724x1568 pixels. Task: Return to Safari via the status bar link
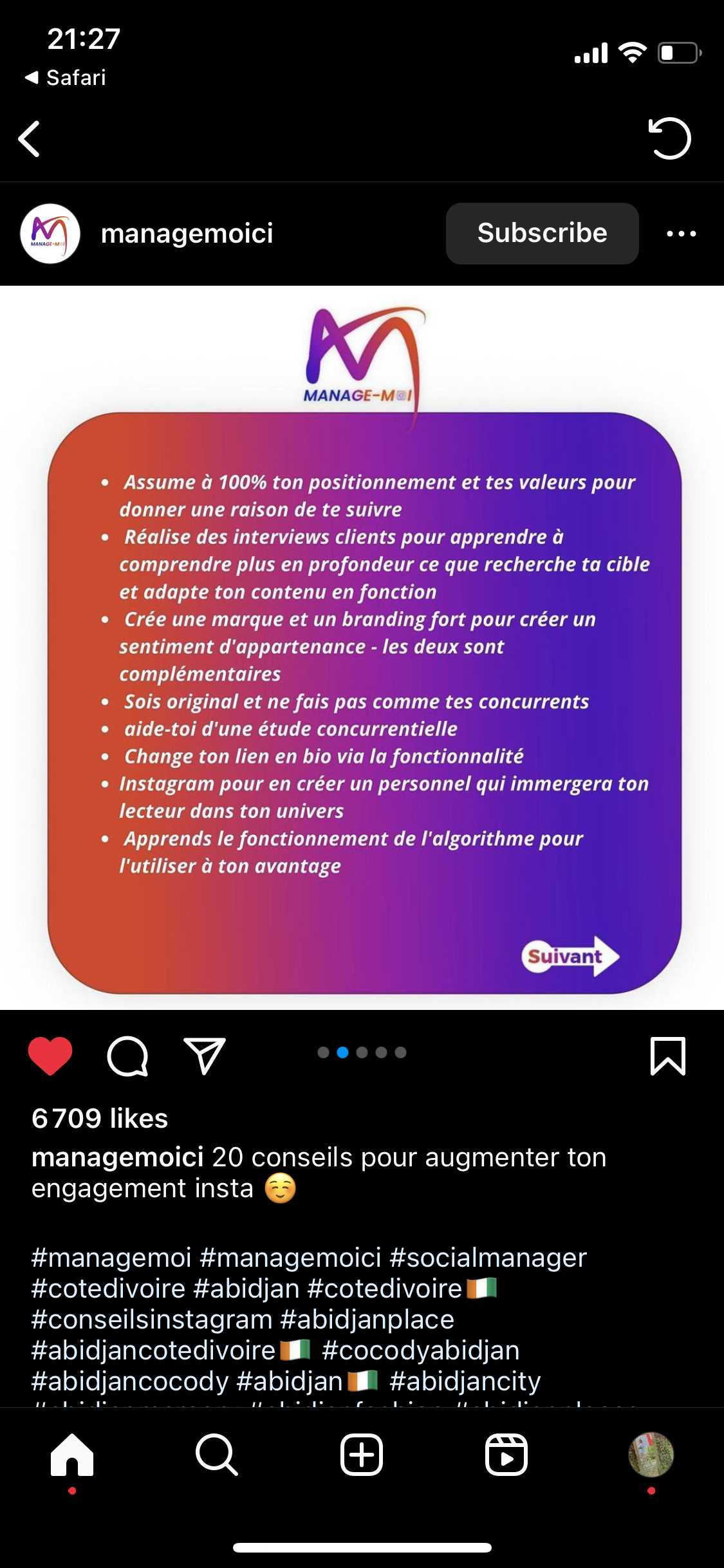coord(66,78)
